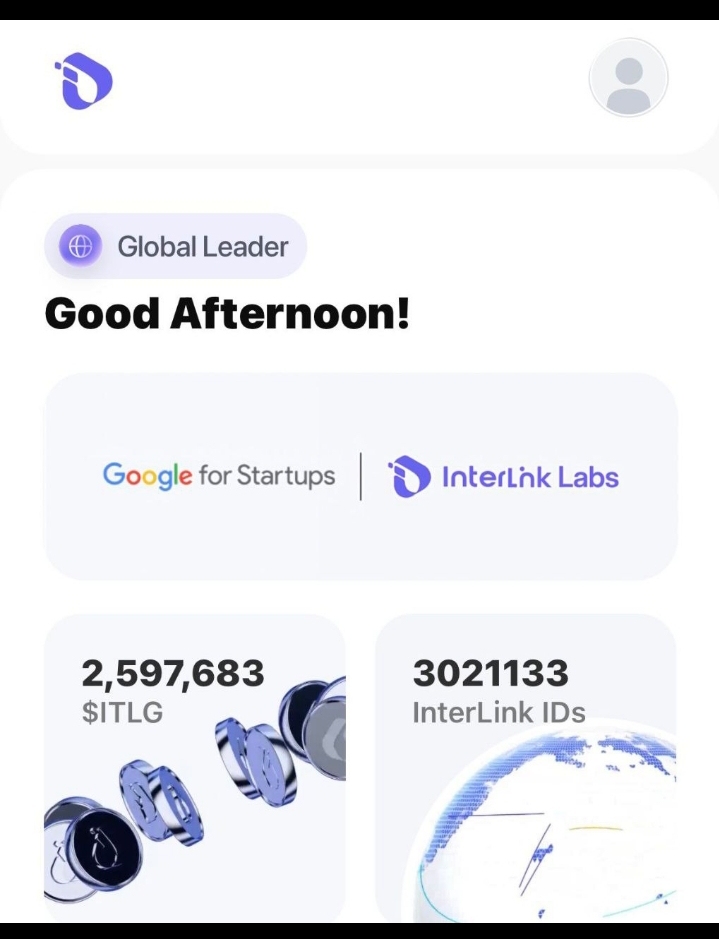The height and width of the screenshot is (939, 719).
Task: Open the Google for Startups banner
Action: coord(360,477)
